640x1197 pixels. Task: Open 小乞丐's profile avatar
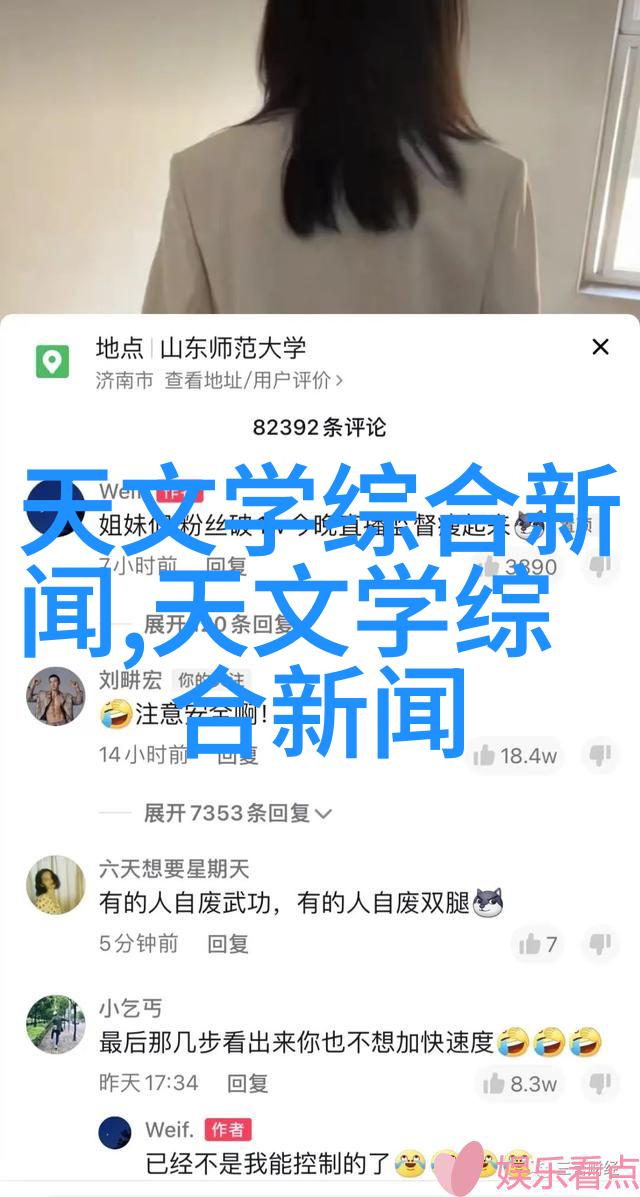pos(55,1024)
